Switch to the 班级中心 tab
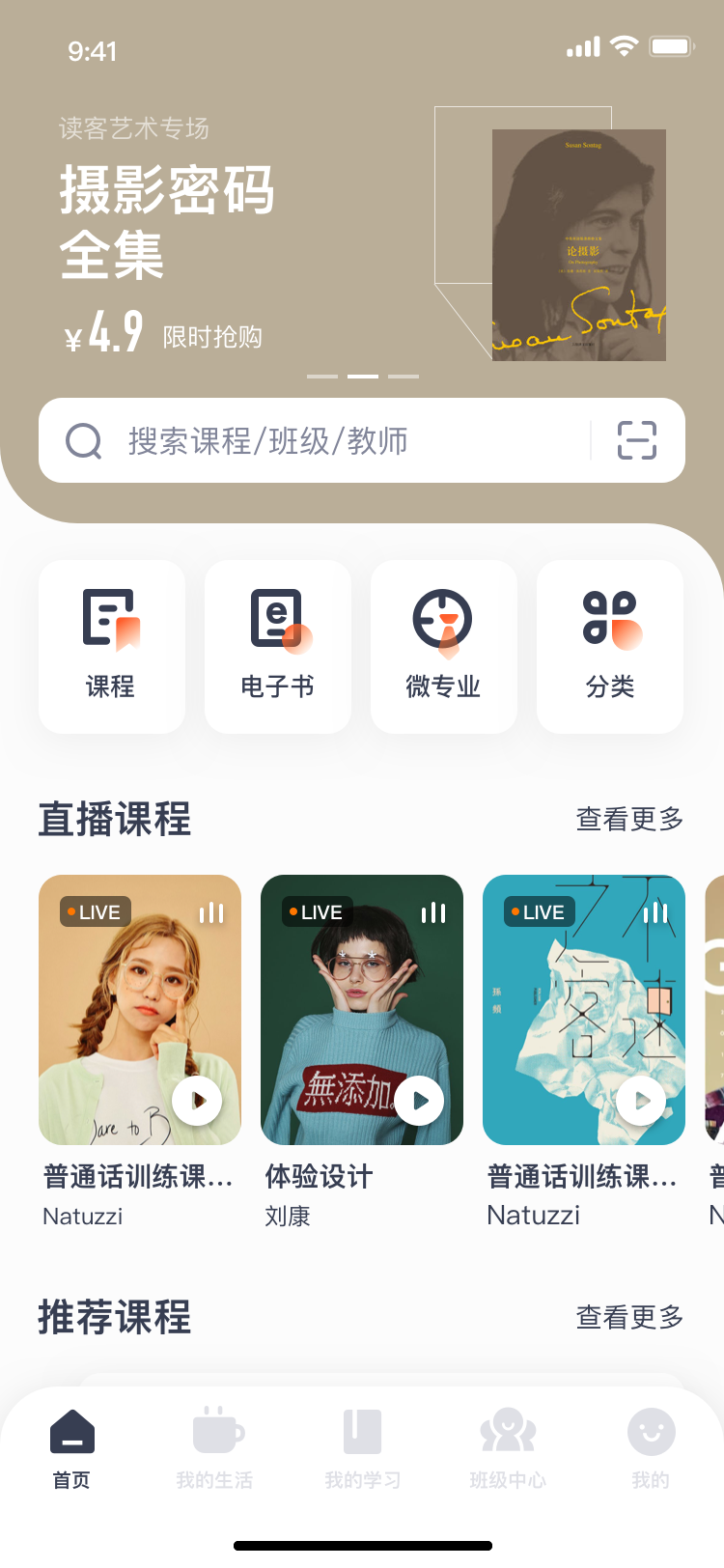Screen dimensions: 724x1568 tap(508, 1446)
